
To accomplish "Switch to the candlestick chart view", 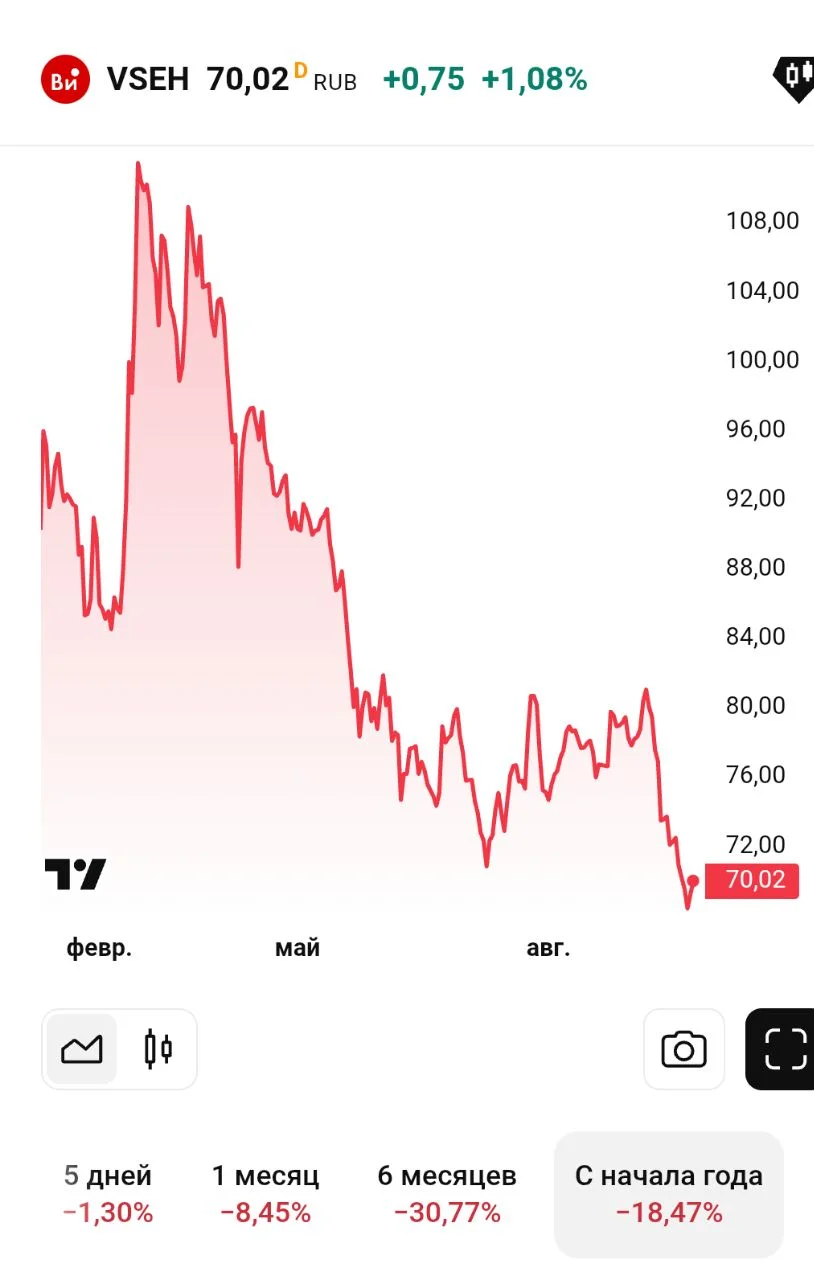I will (x=158, y=1049).
